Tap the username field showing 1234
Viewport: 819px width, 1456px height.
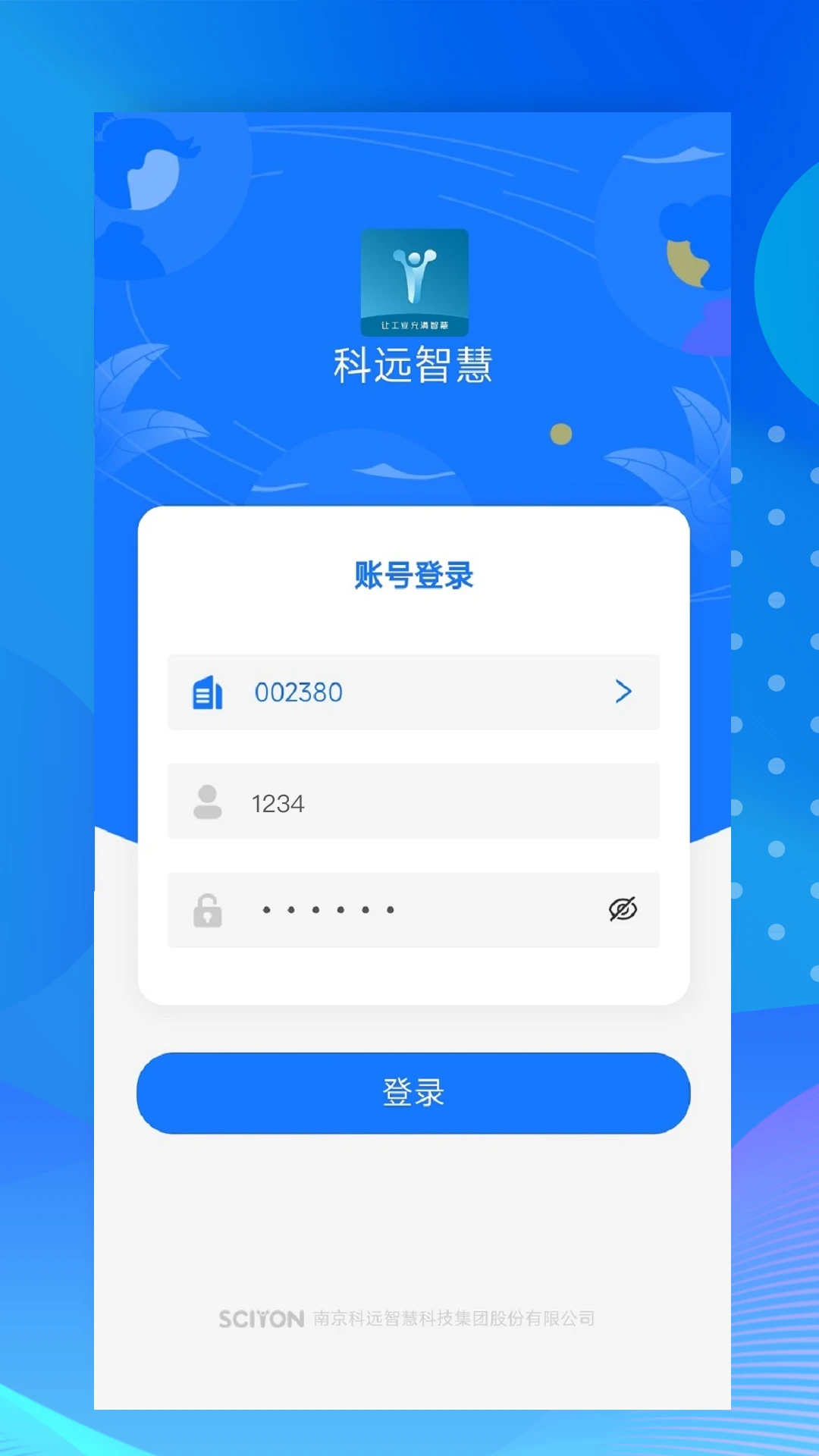coord(425,802)
